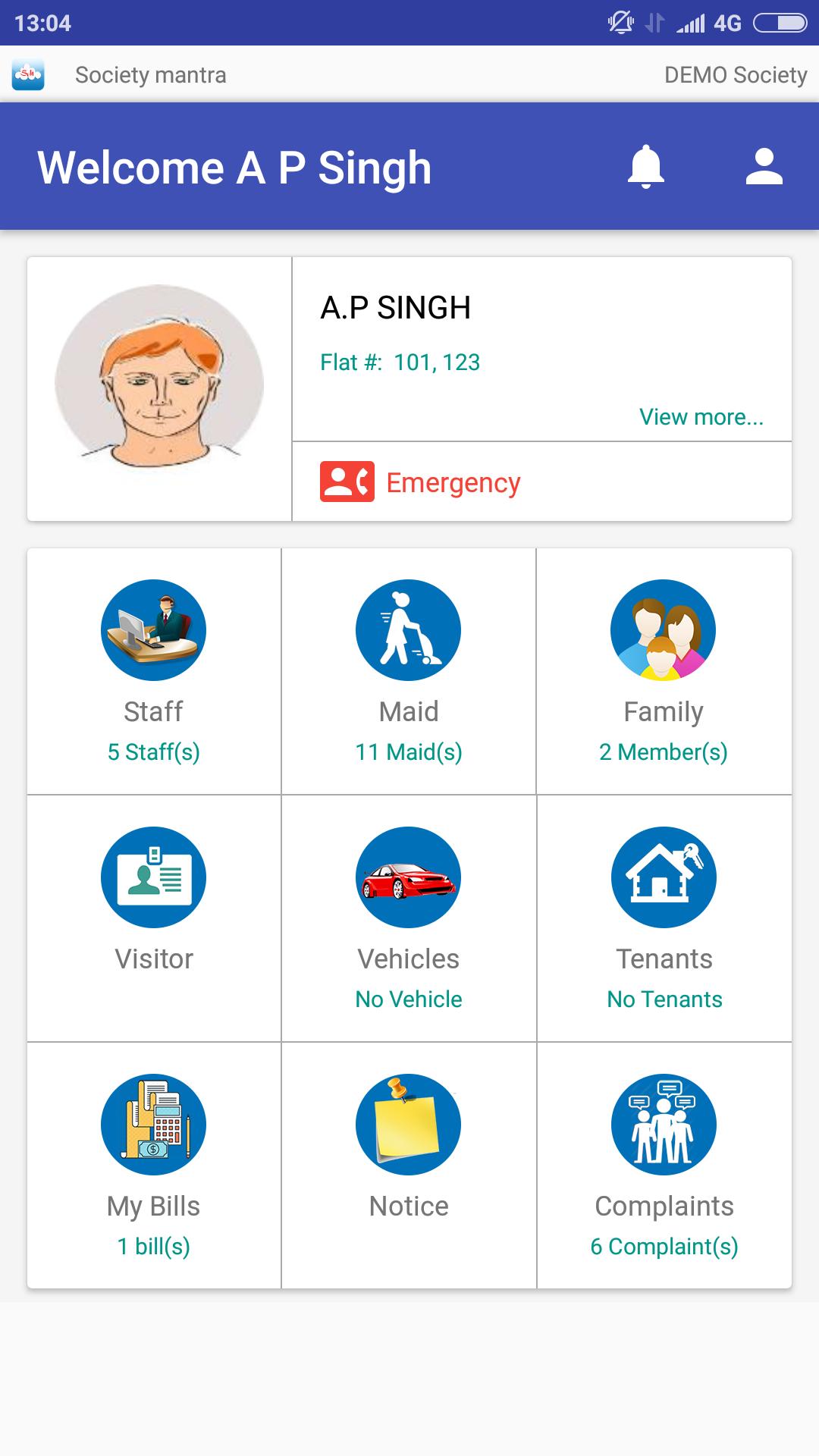
Task: Open the Maid tile
Action: tap(409, 671)
